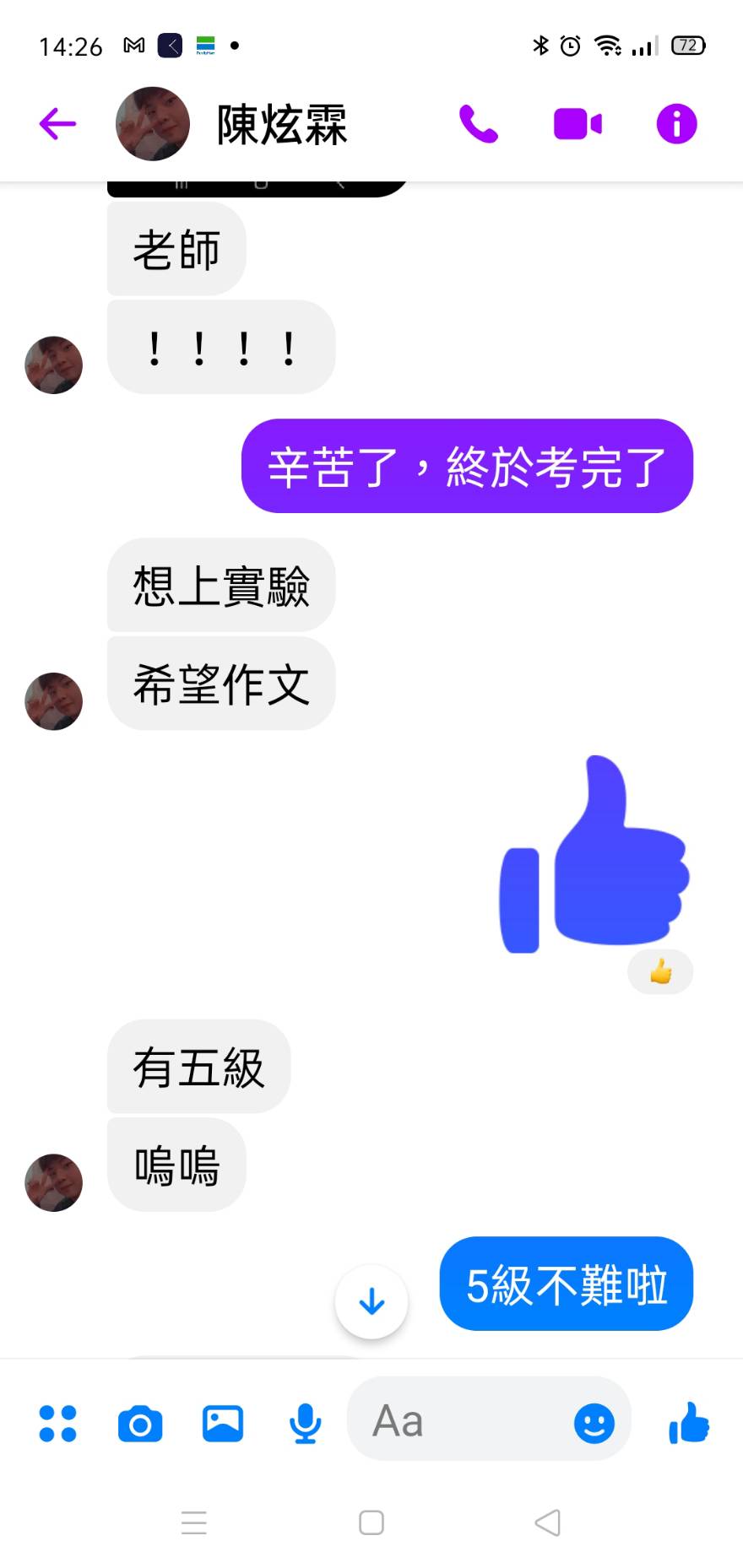The height and width of the screenshot is (1568, 743).
Task: Open conversation info details
Action: 676,124
